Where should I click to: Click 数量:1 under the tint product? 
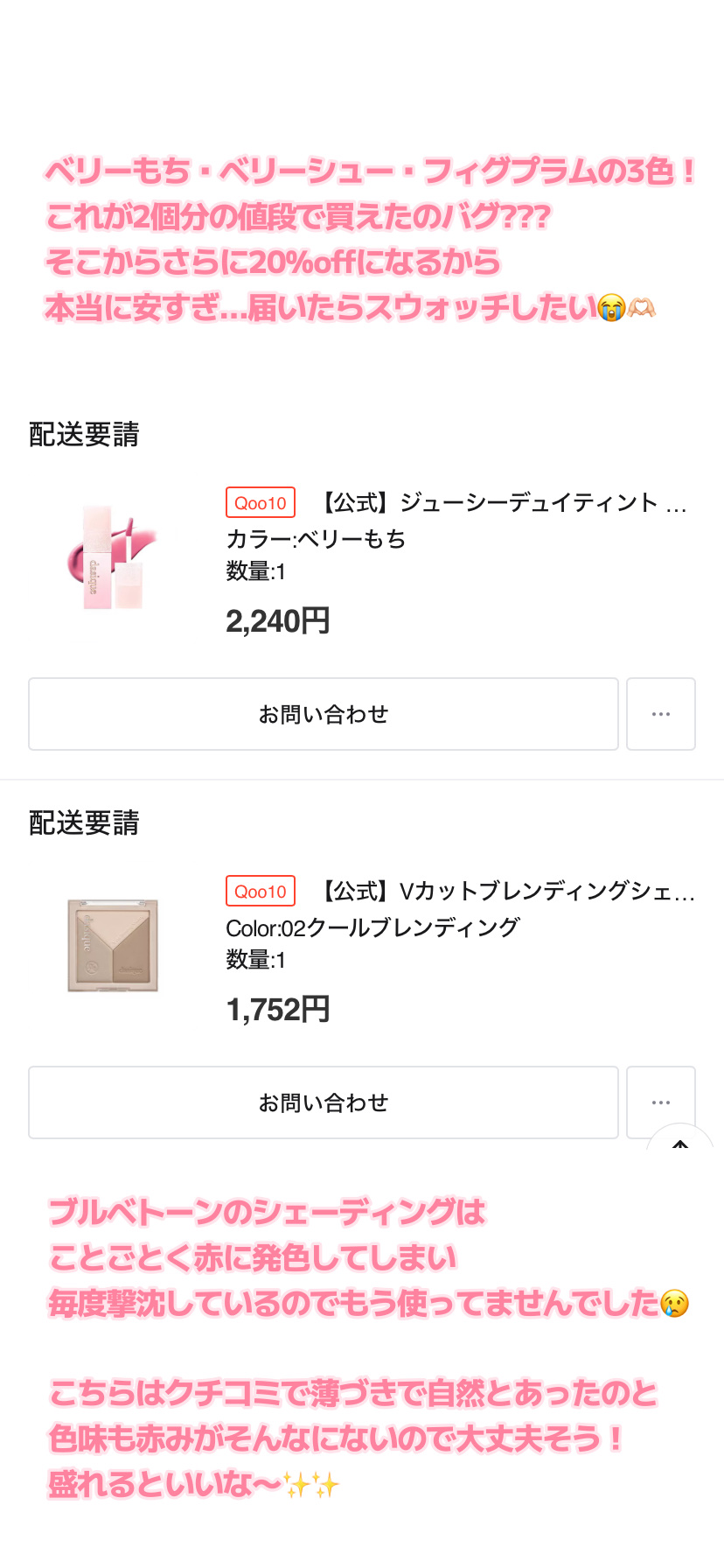pos(254,572)
